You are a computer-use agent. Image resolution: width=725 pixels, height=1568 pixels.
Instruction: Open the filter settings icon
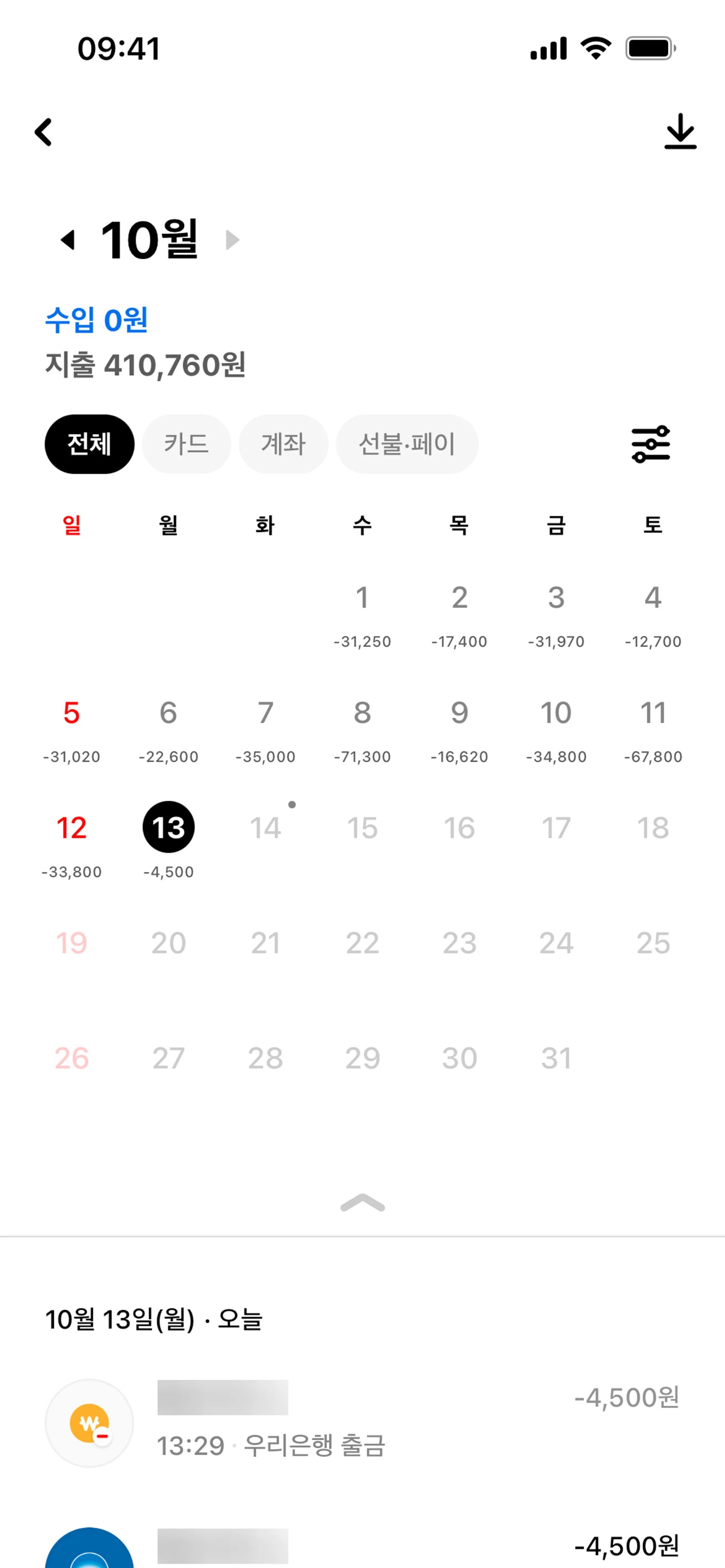pyautogui.click(x=651, y=444)
